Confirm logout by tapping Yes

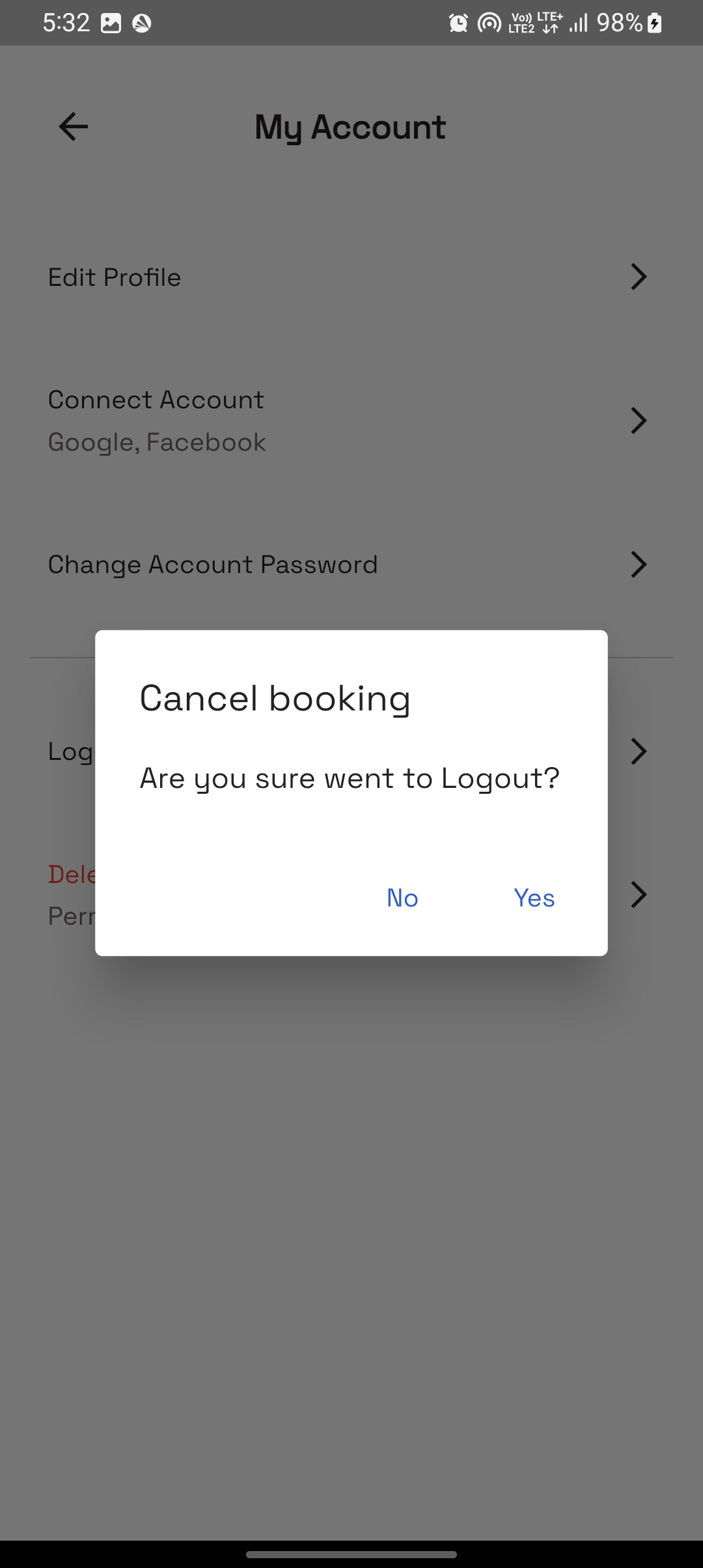coord(534,898)
